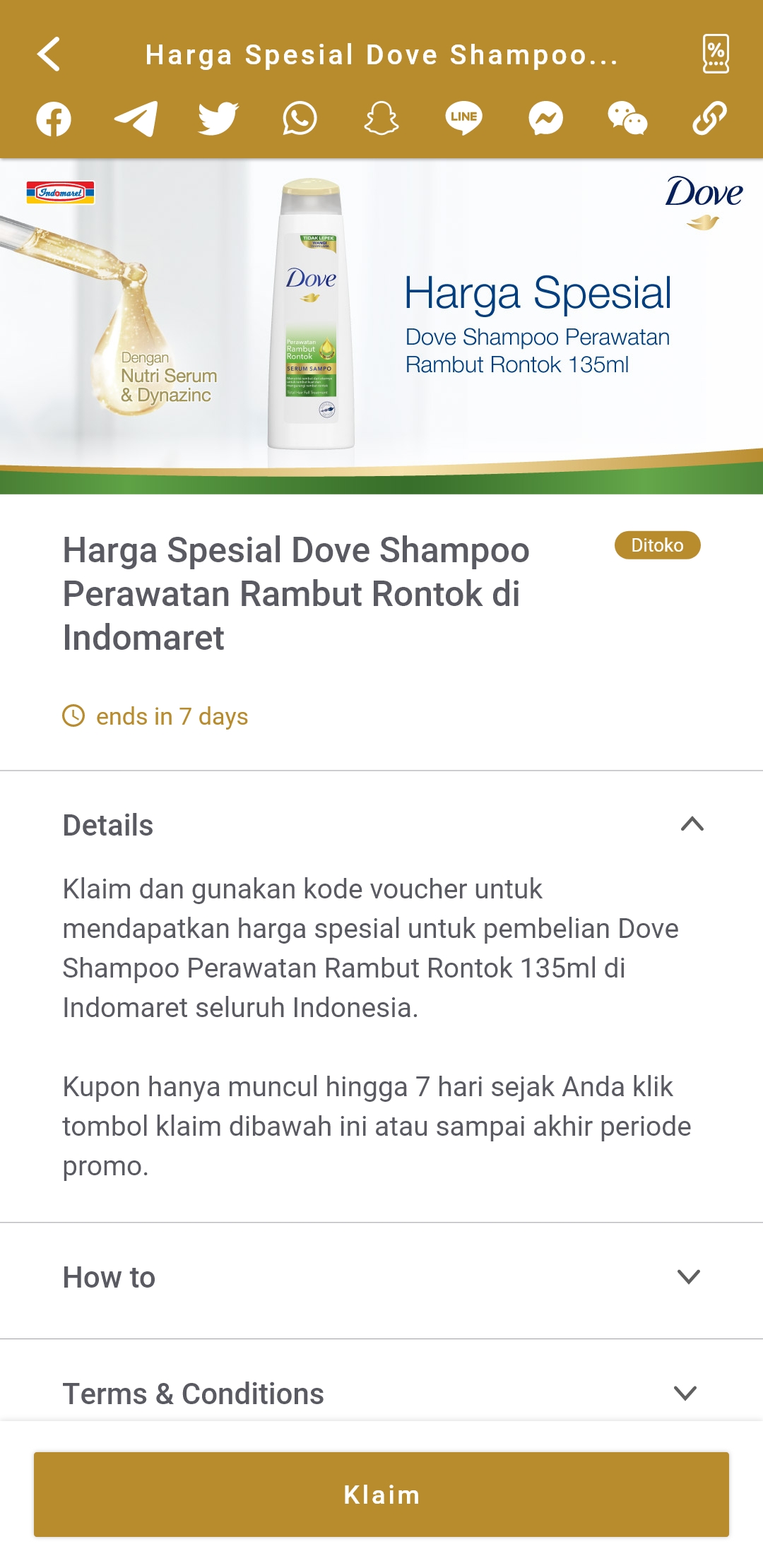Share this promo to Facebook

(x=54, y=119)
